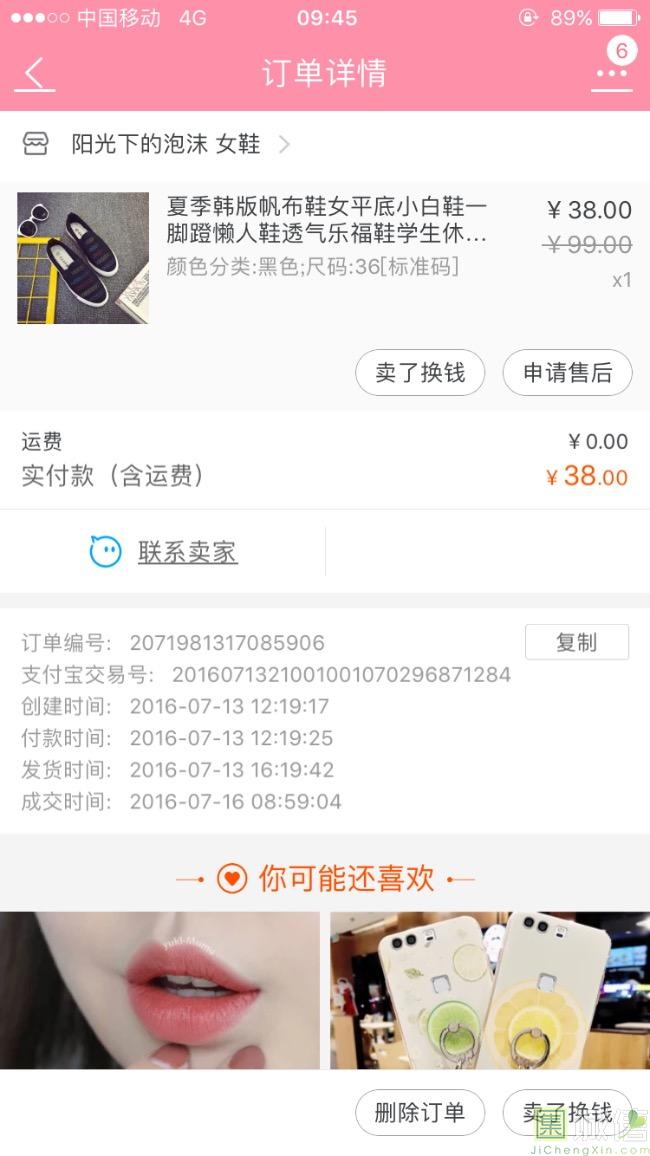
Task: Copy the order number with 复制
Action: (x=576, y=642)
